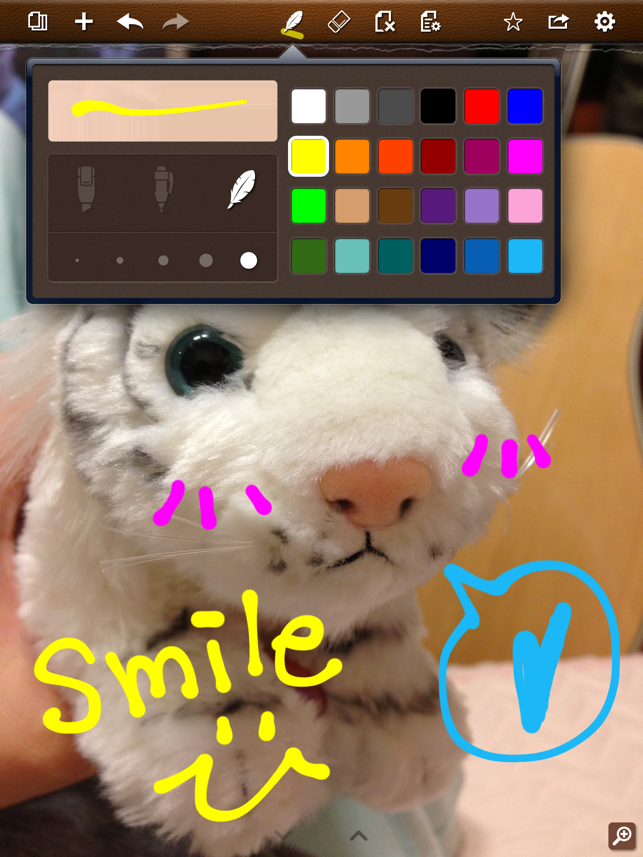Screen dimensions: 643x857
Task: Open the pages overview icon
Action: pos(38,21)
